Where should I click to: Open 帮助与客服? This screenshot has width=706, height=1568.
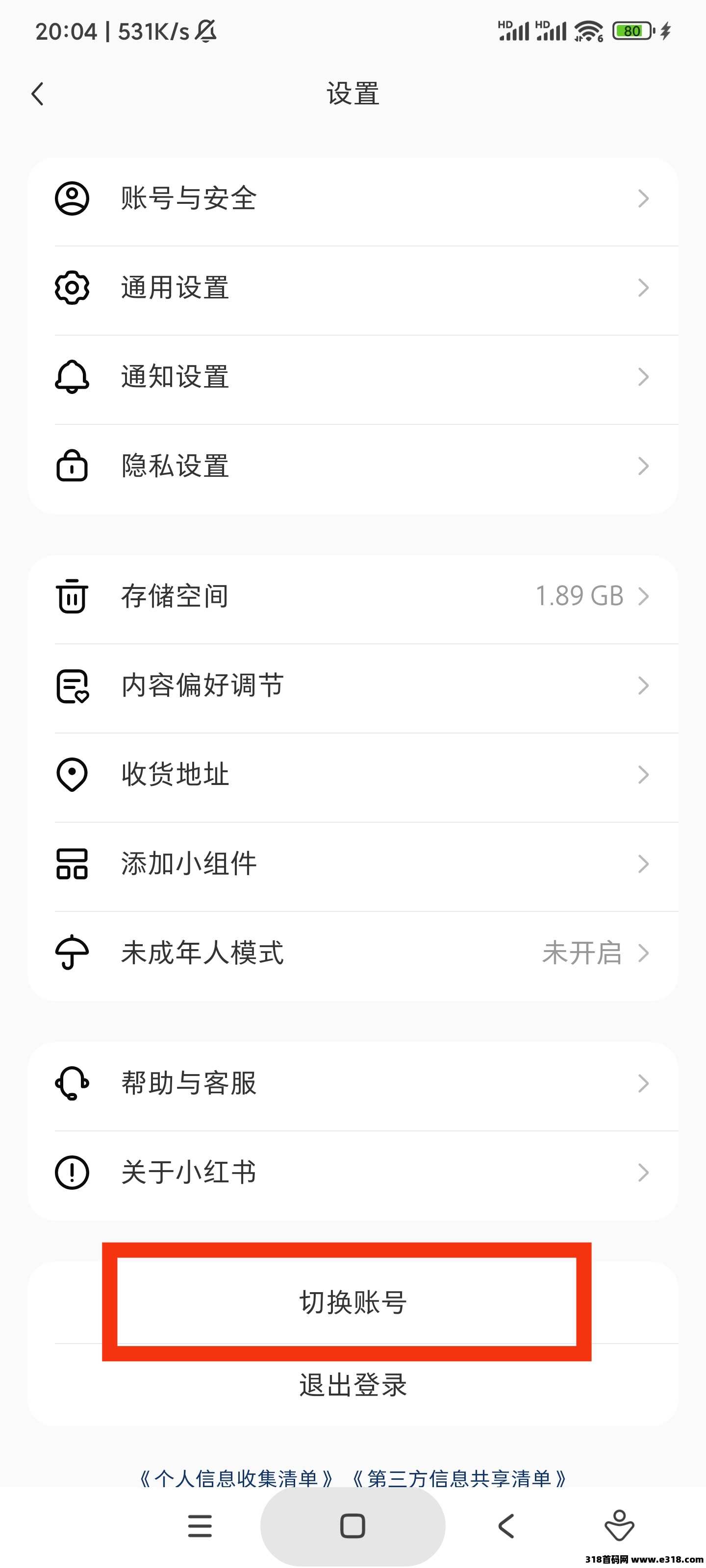pos(353,1083)
